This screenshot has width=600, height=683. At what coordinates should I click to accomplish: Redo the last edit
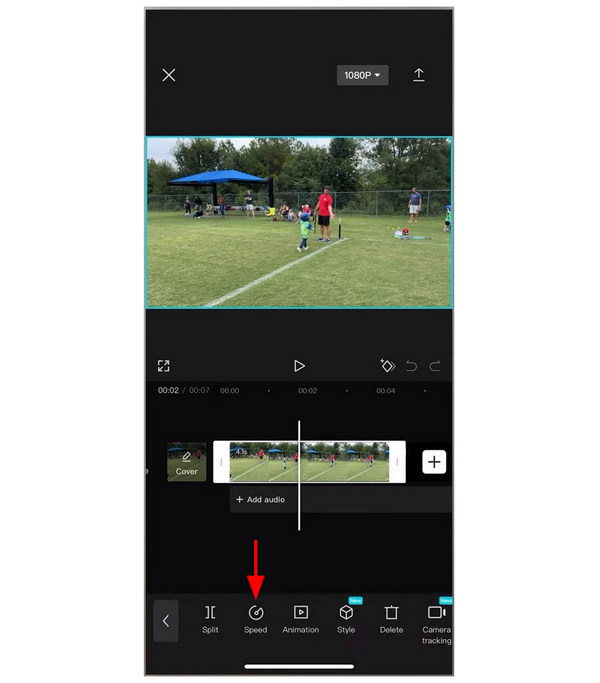tap(435, 366)
